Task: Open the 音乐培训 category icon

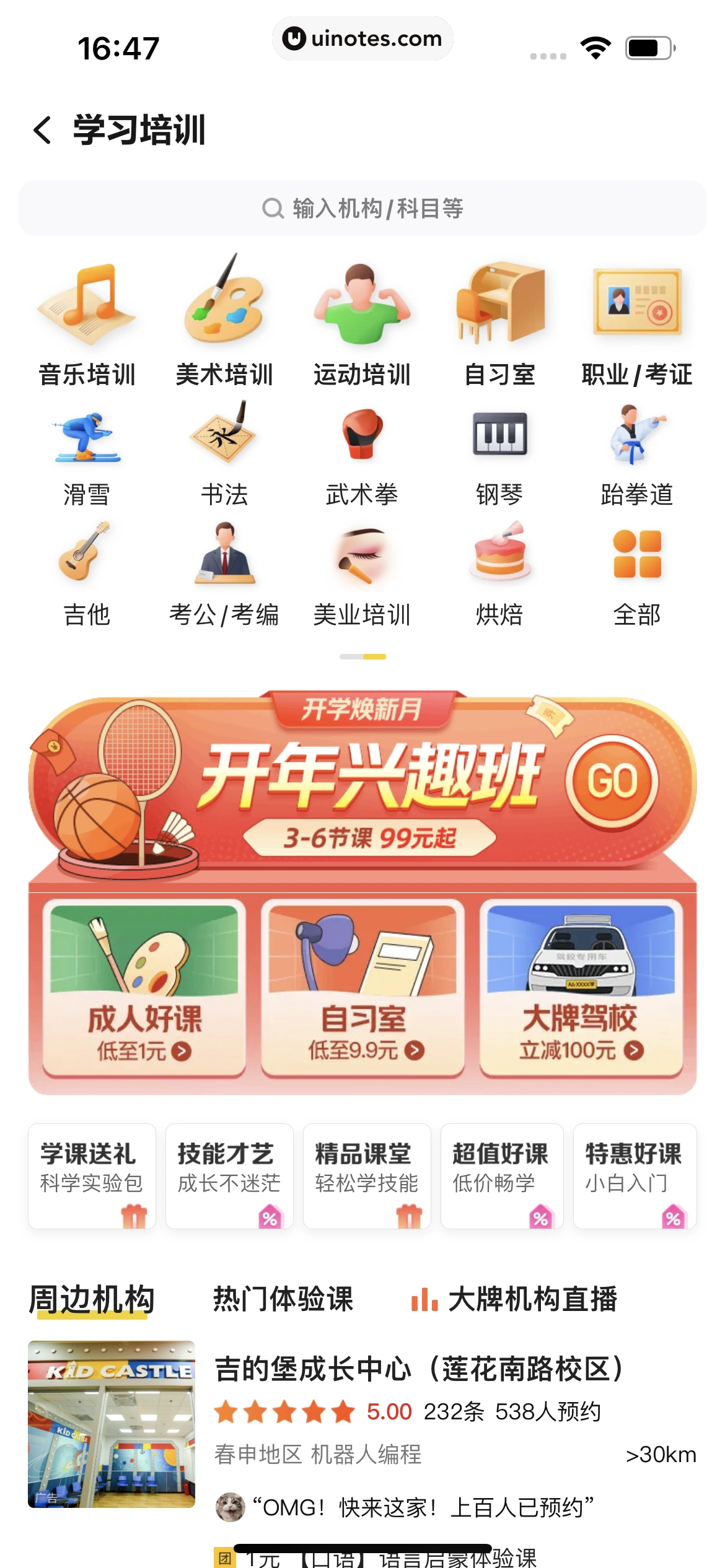Action: (x=87, y=307)
